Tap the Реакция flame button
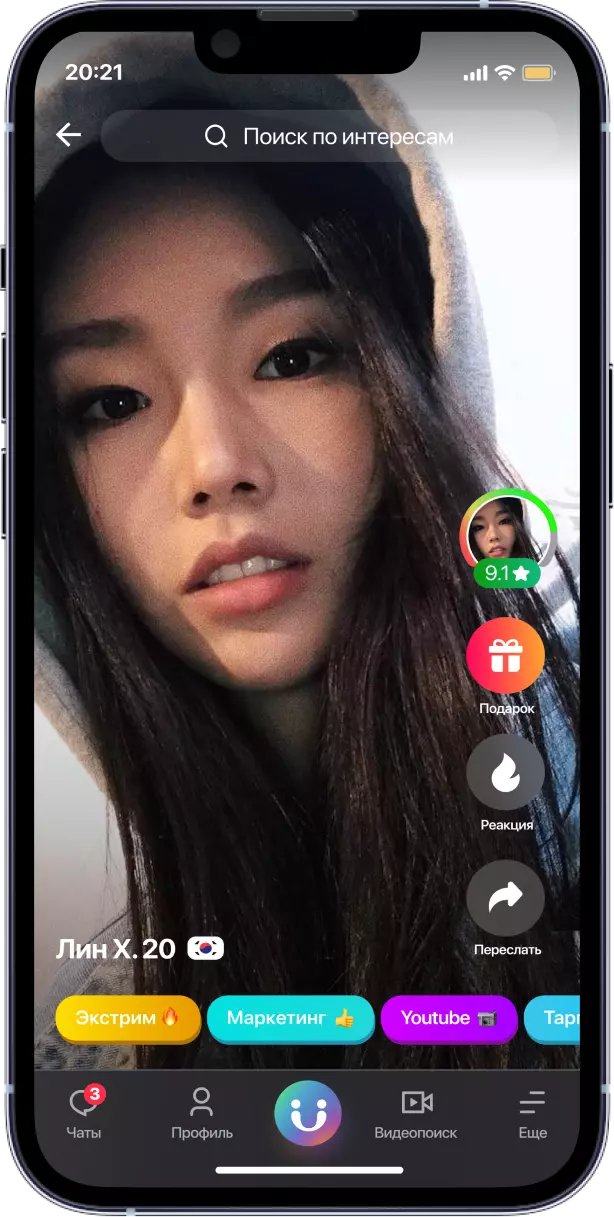Screen dimensions: 614x1217 click(505, 773)
